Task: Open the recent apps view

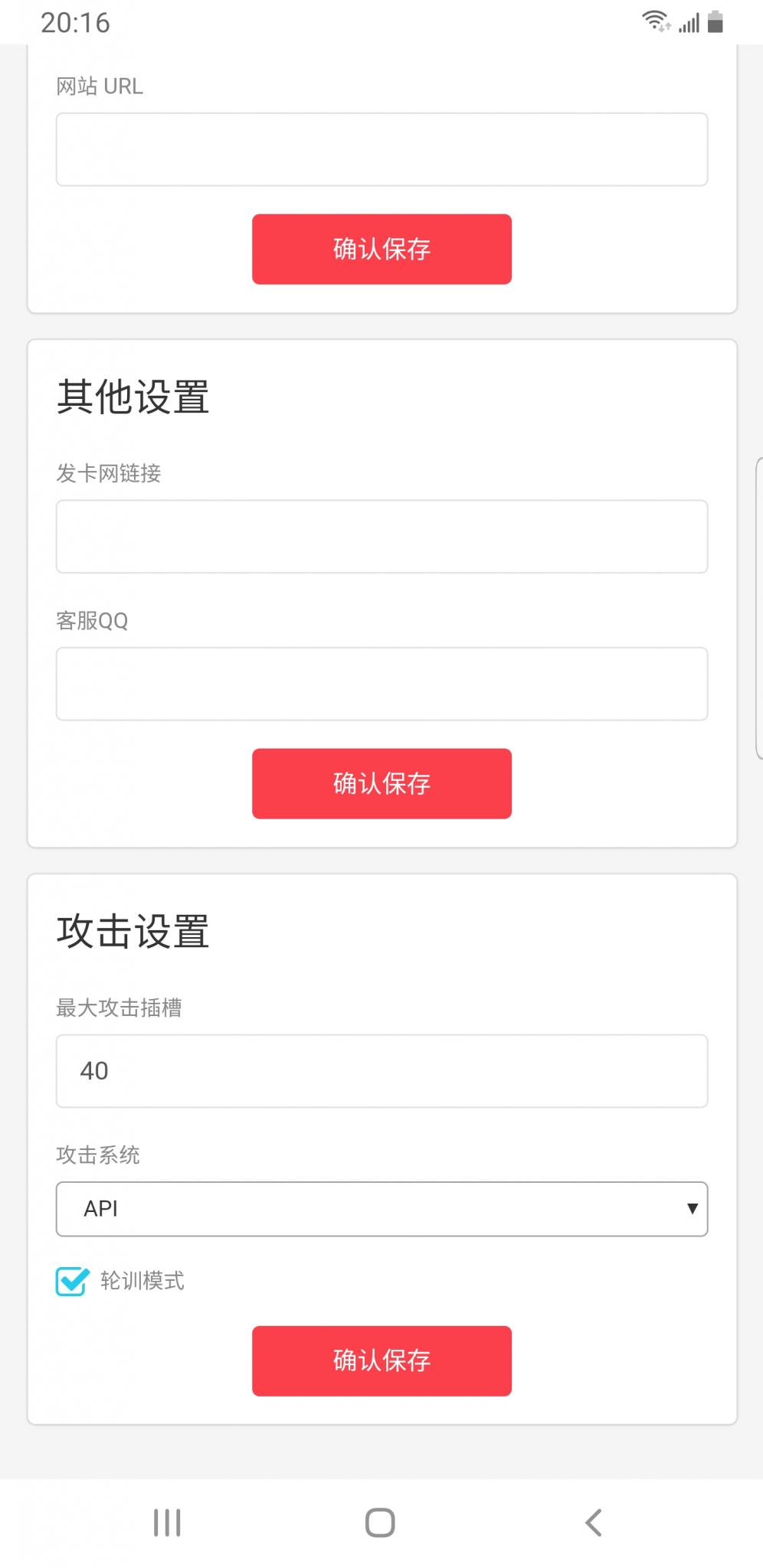Action: [x=167, y=1522]
